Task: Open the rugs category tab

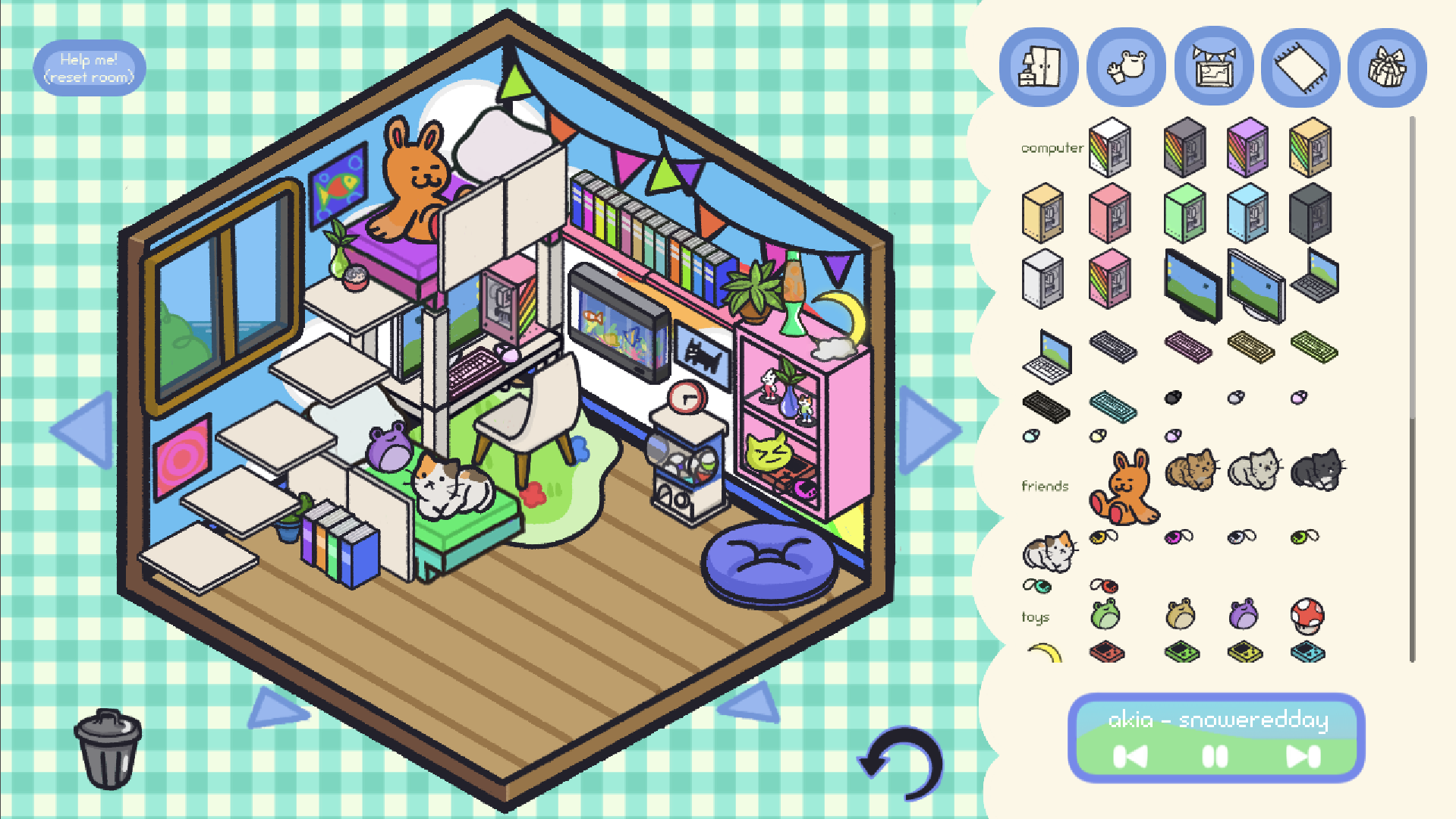Action: tap(1300, 68)
